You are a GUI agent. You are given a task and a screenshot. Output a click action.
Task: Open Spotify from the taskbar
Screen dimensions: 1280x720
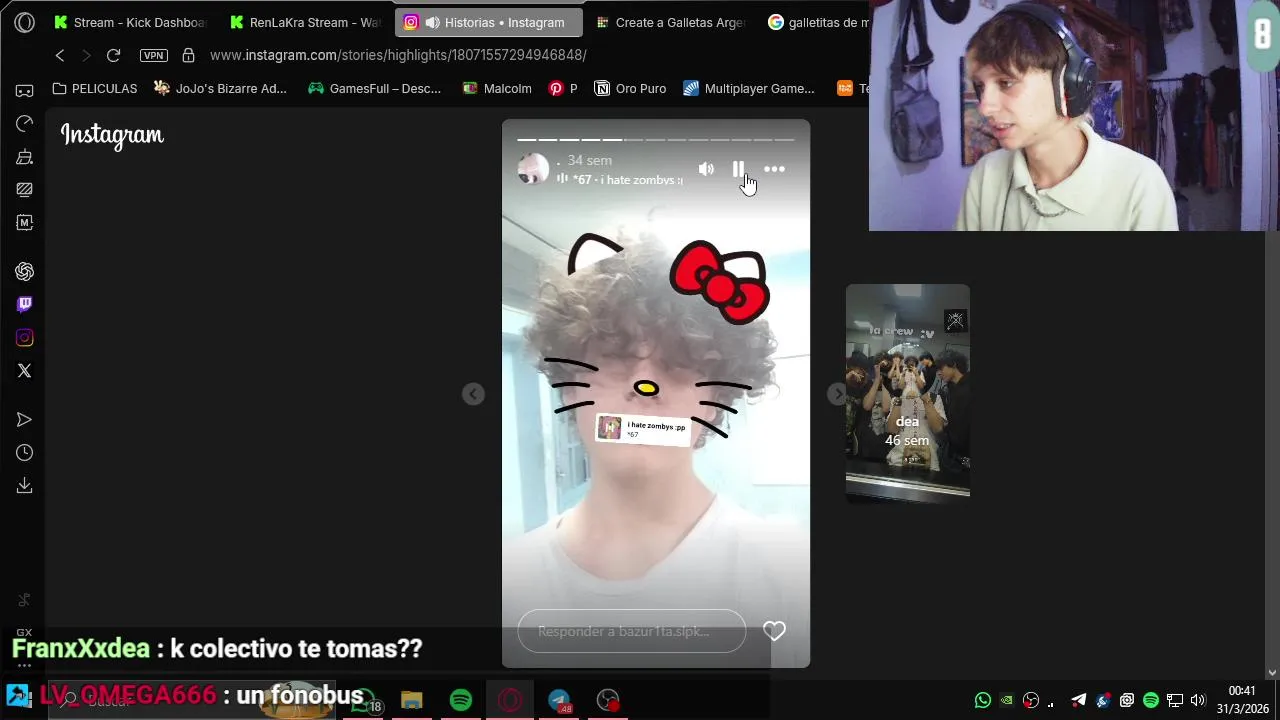point(461,700)
